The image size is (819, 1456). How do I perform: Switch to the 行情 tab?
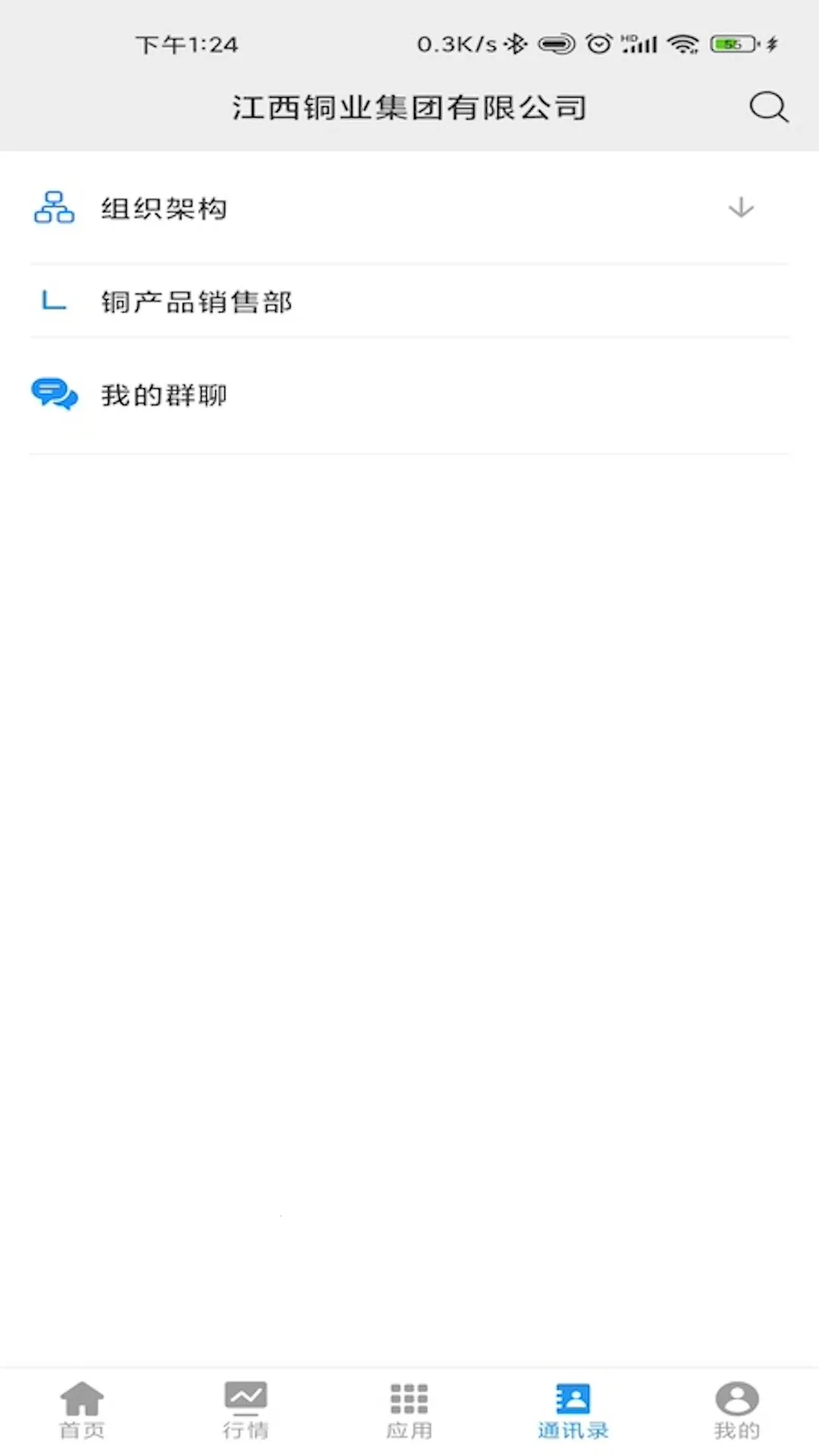[x=246, y=1410]
